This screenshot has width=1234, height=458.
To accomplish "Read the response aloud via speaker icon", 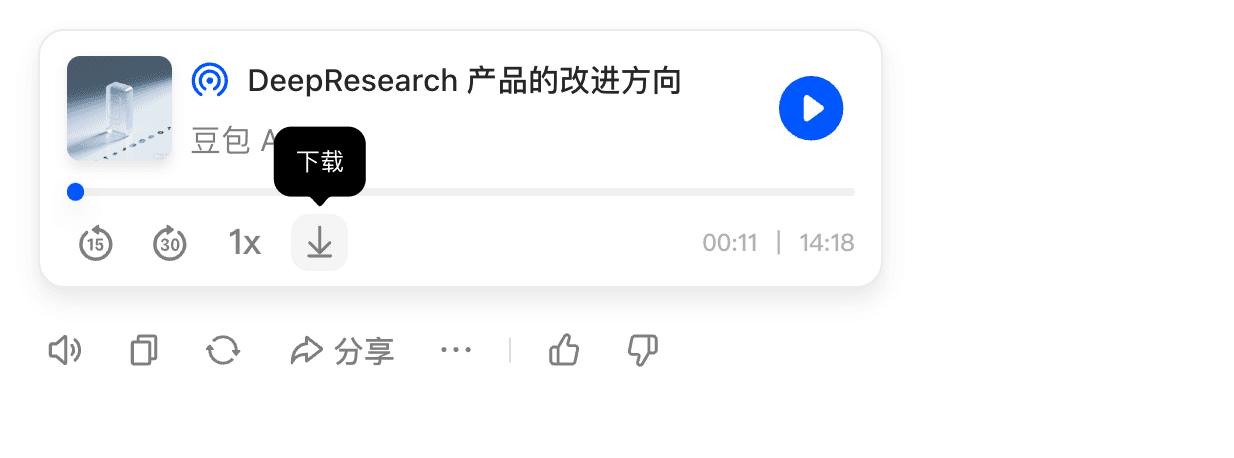I will click(65, 351).
